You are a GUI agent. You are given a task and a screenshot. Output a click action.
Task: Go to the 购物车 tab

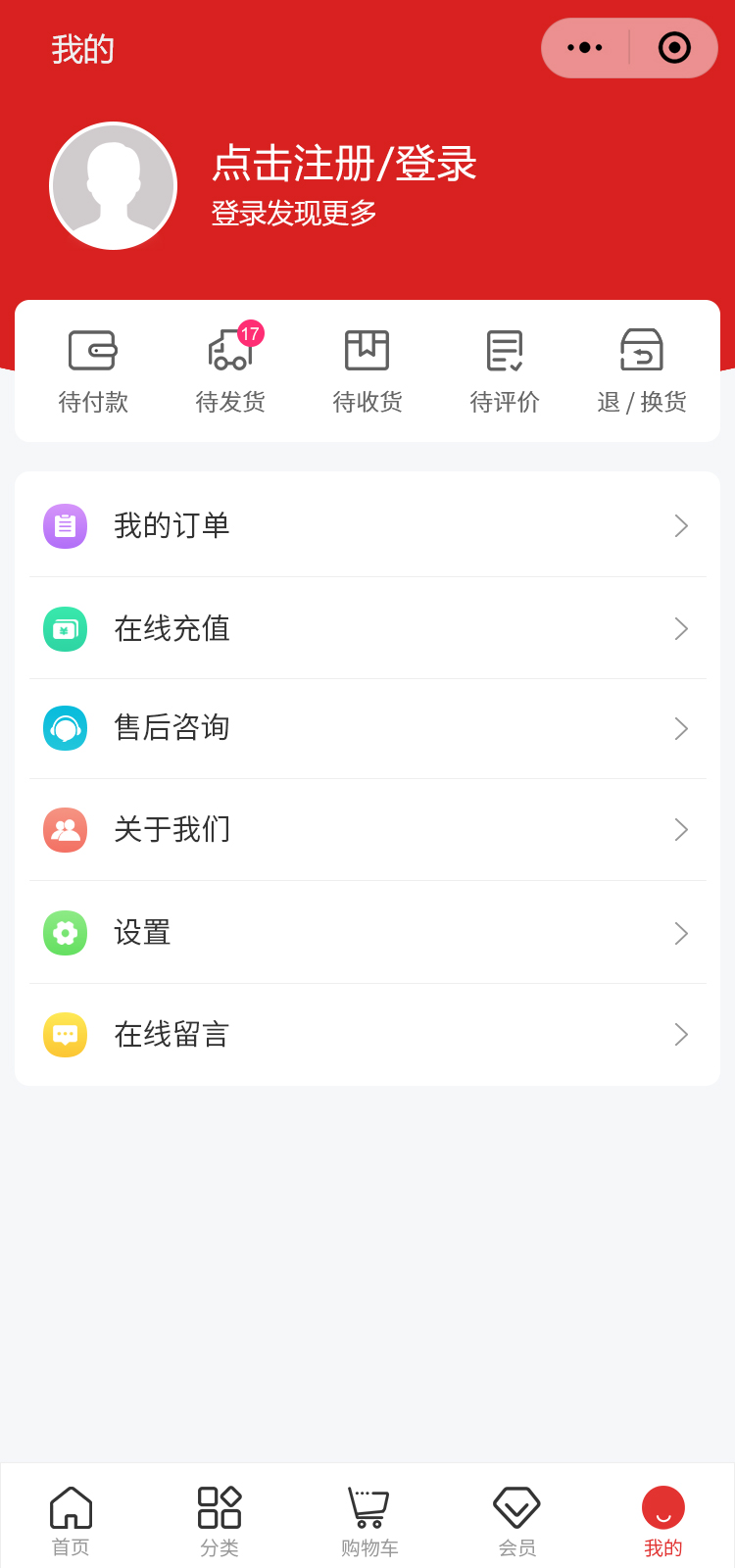point(369,1519)
